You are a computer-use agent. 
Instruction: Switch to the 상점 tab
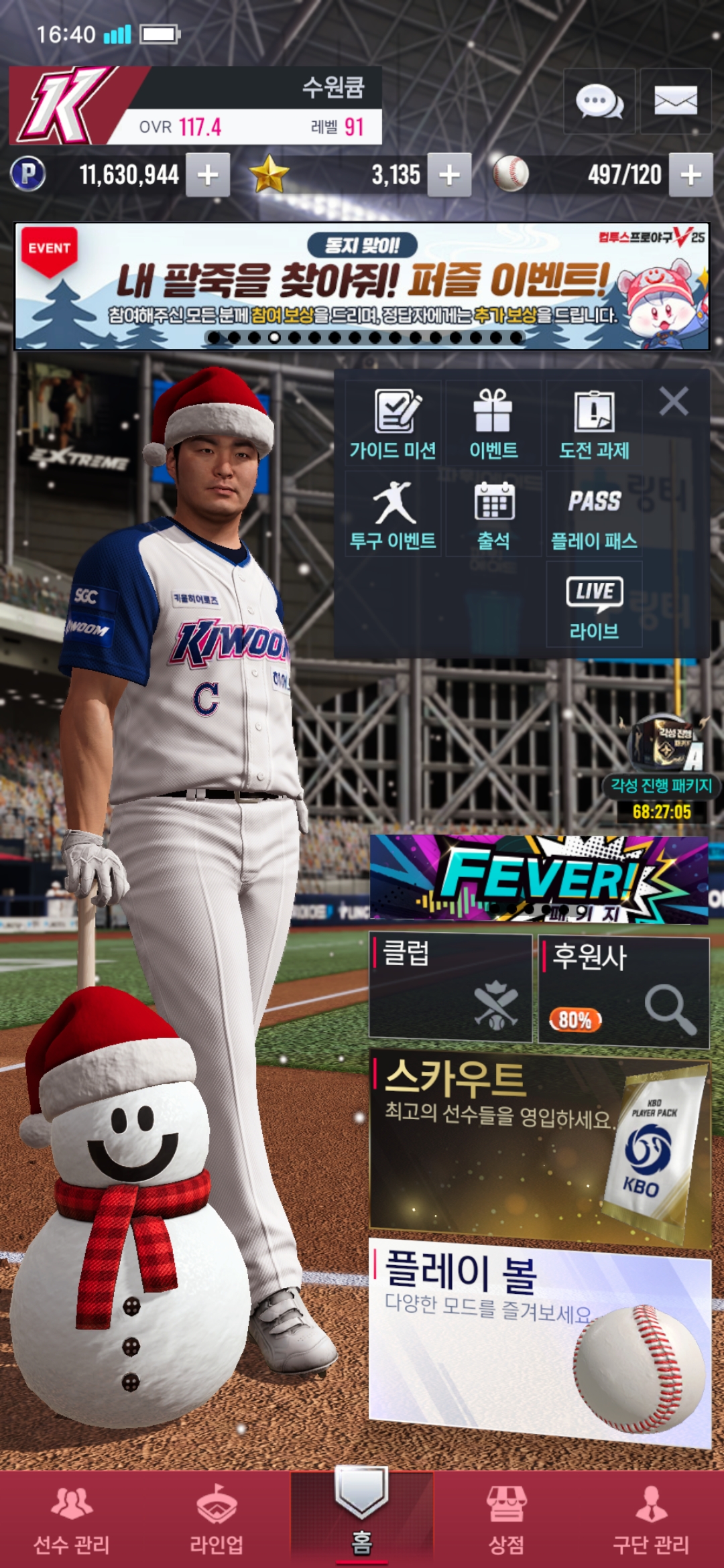pyautogui.click(x=506, y=1519)
